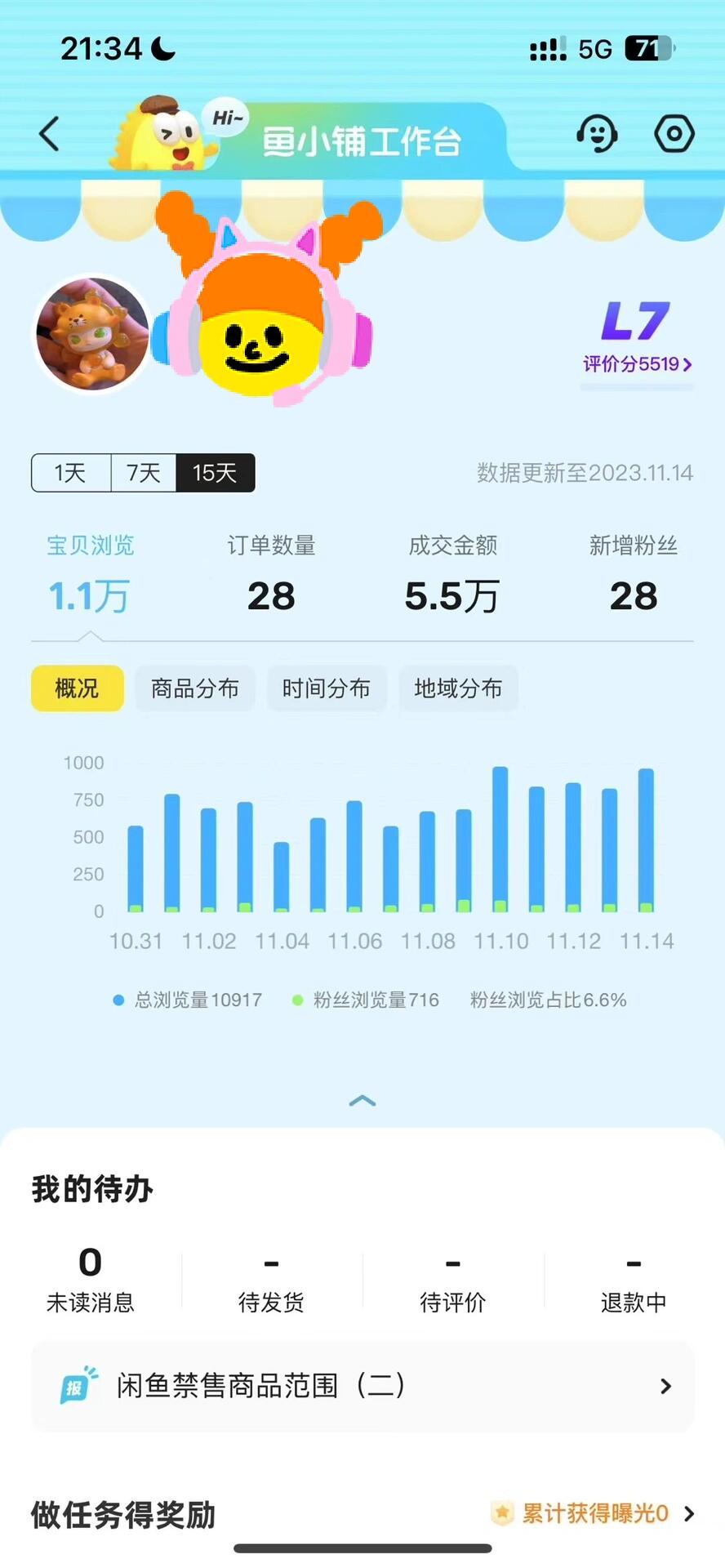Select the 15天 data range
725x1568 pixels.
pos(215,473)
